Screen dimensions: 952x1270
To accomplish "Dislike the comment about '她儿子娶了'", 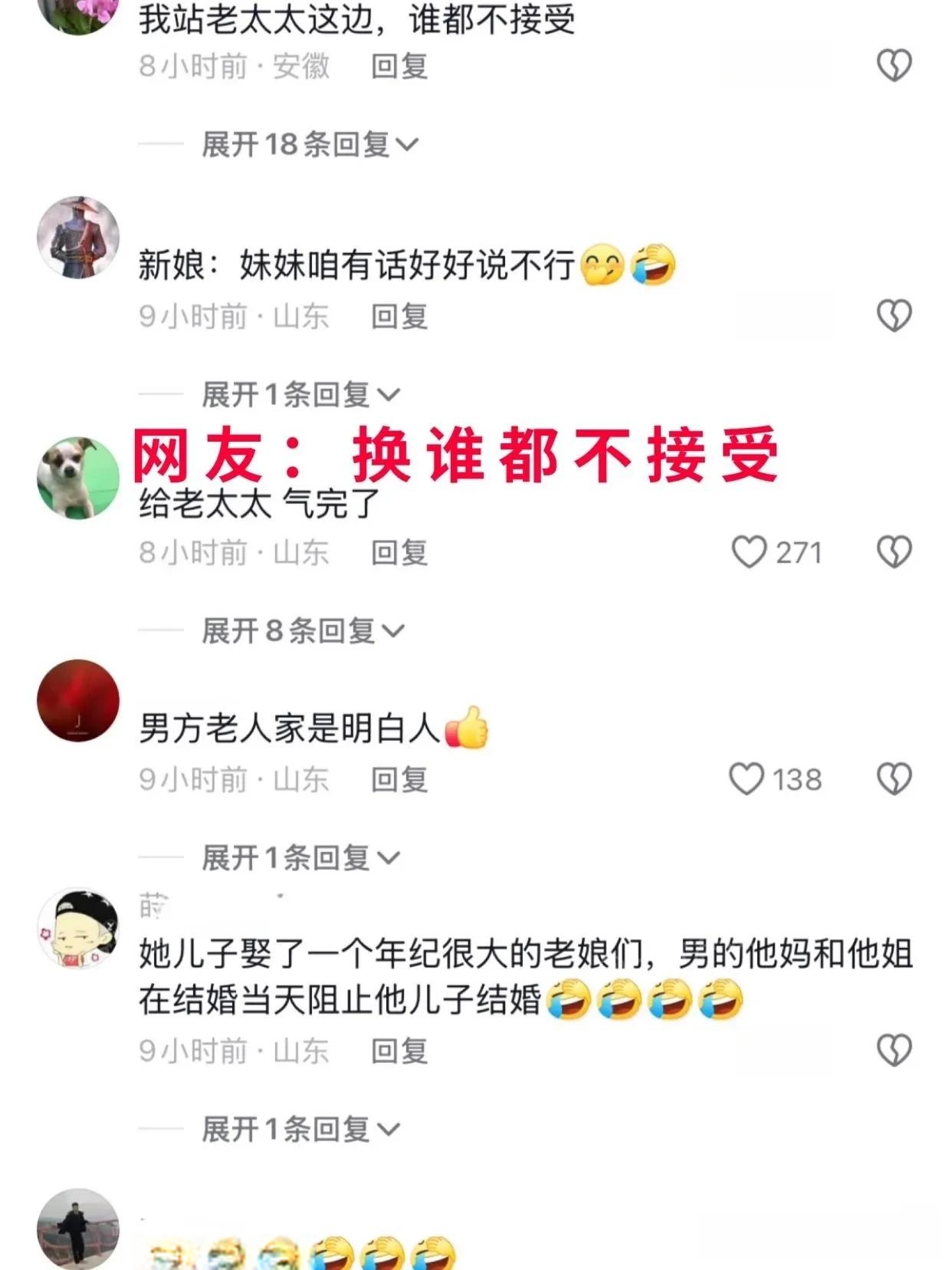I will tap(894, 1050).
